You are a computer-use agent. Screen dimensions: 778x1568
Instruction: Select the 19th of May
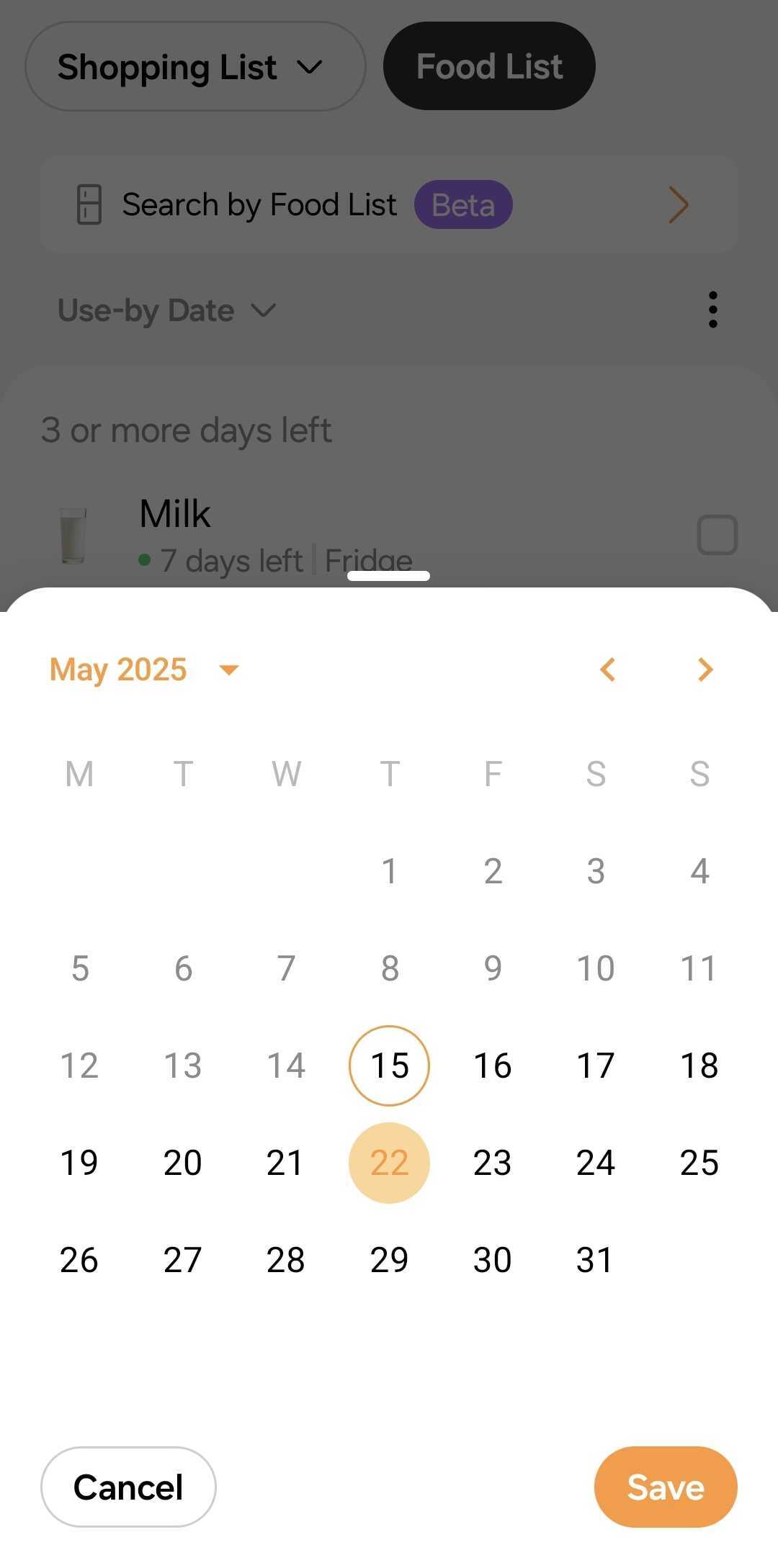click(x=79, y=1163)
